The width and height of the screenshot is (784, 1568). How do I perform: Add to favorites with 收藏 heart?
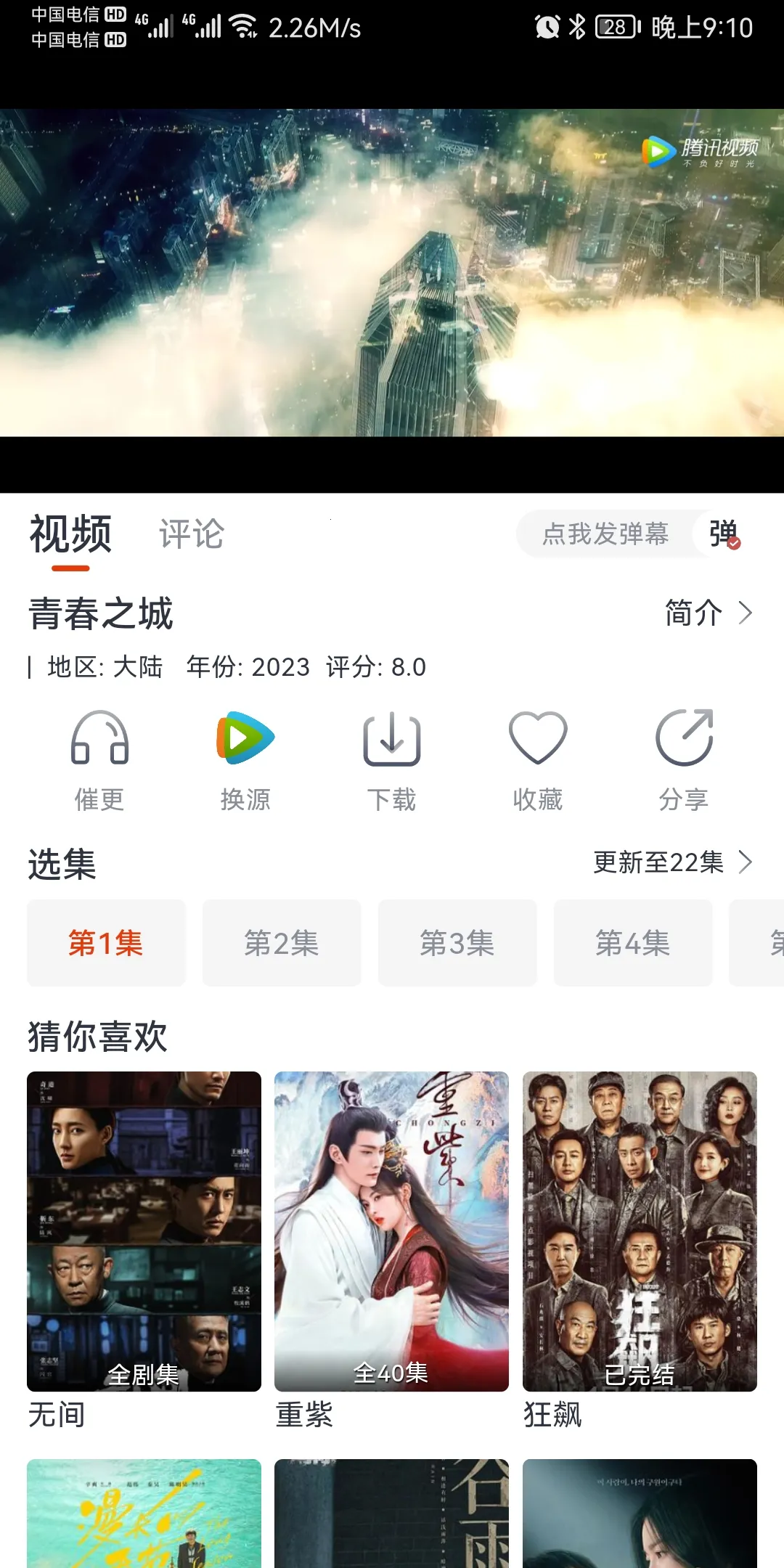pos(537,740)
